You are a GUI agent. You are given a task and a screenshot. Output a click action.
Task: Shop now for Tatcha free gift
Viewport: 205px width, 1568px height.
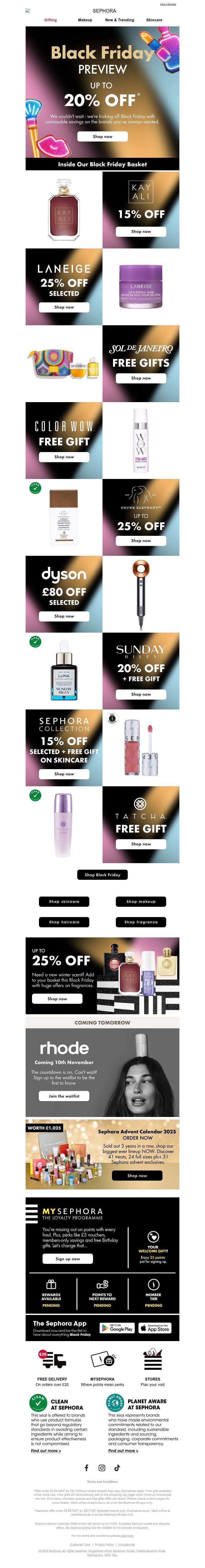point(140,844)
